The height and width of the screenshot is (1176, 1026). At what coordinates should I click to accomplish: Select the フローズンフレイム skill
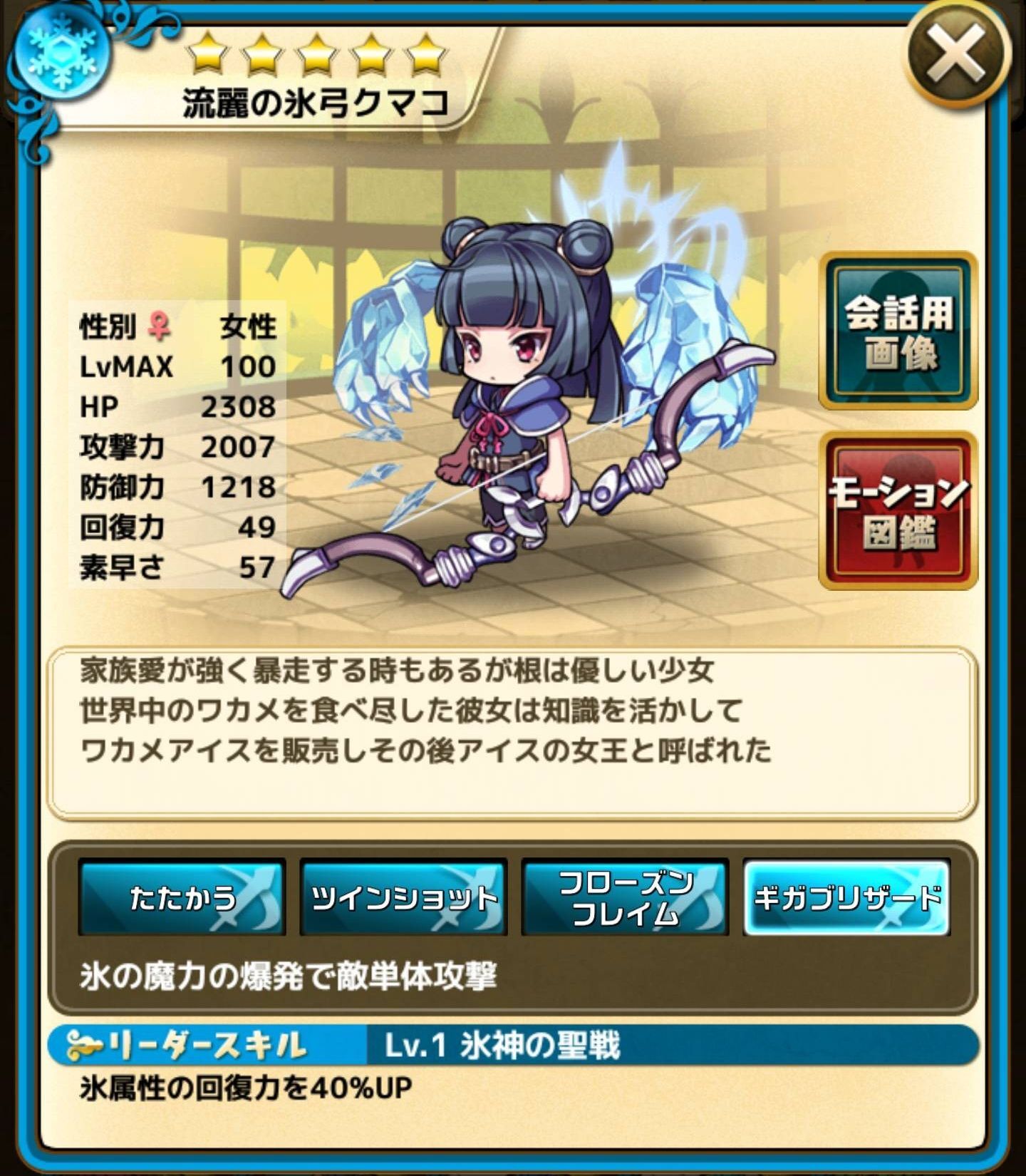pos(625,897)
